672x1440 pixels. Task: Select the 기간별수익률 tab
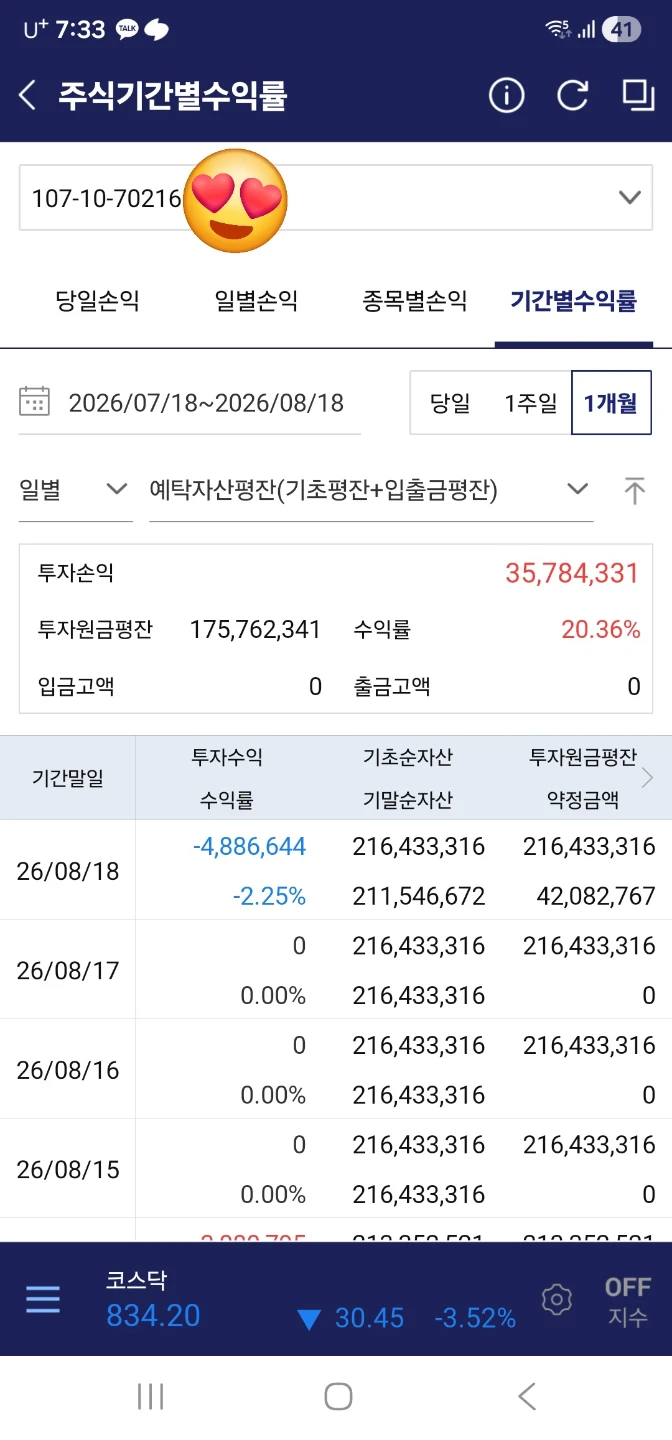[573, 301]
